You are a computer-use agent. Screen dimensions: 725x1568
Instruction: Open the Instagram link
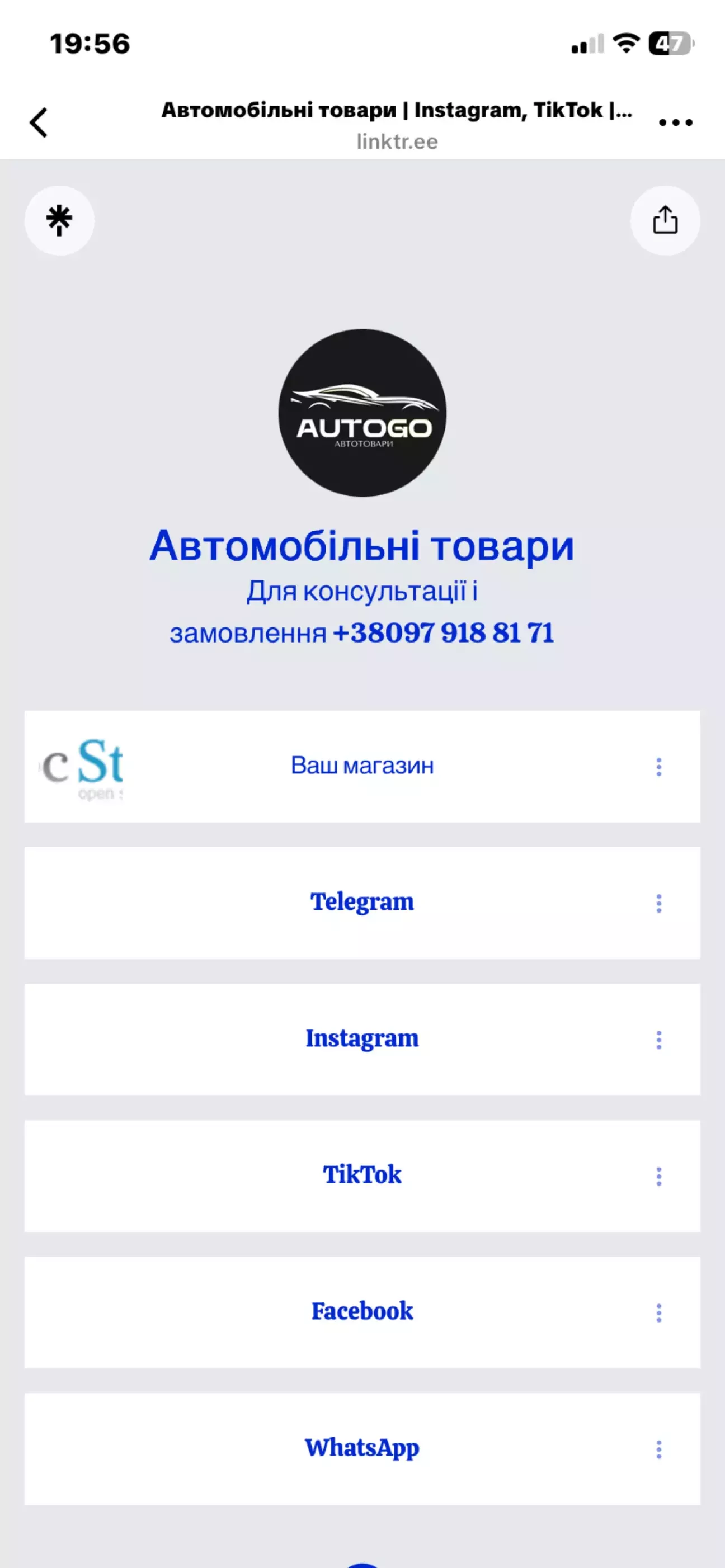[x=361, y=1038]
